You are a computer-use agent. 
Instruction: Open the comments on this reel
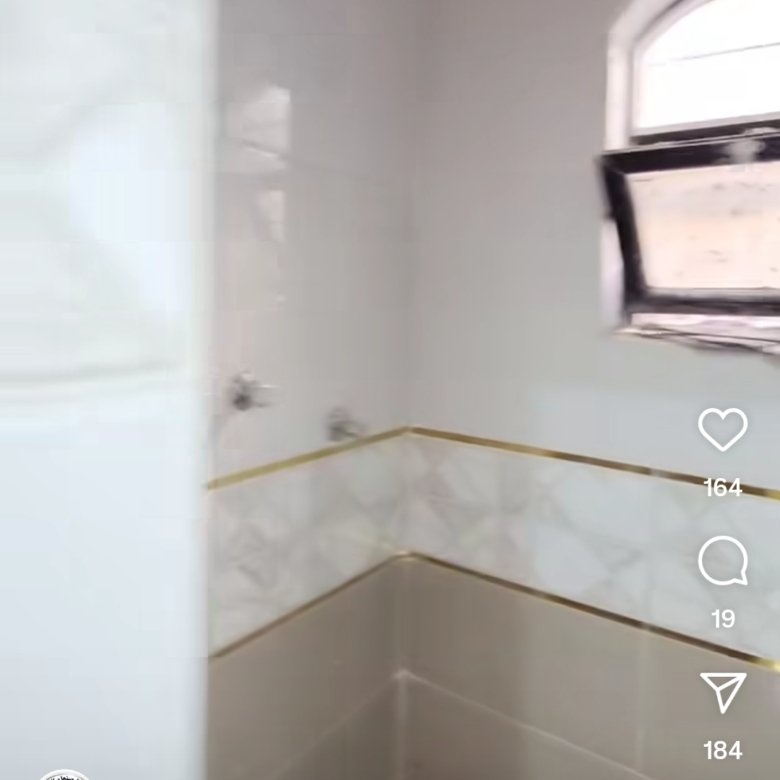(x=722, y=561)
